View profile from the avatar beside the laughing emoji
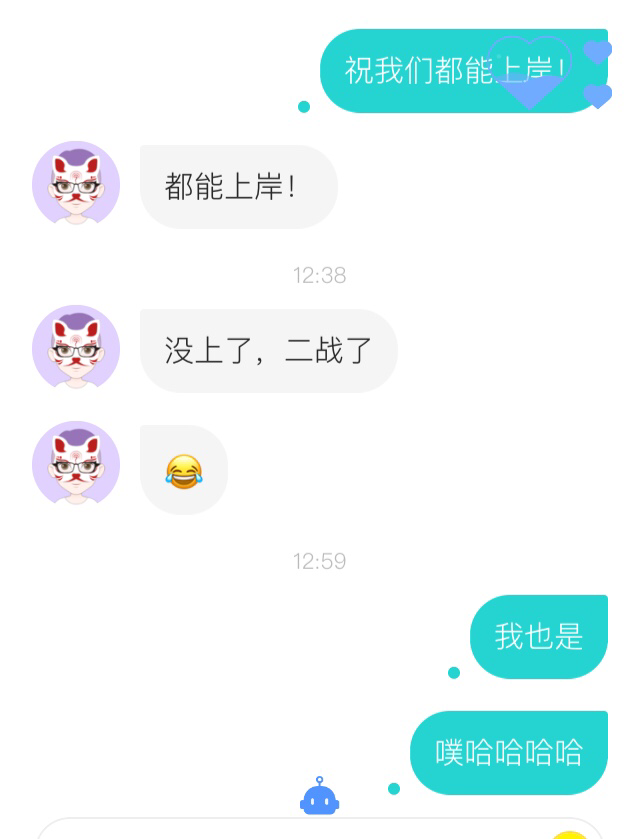The image size is (640, 839). 76,464
